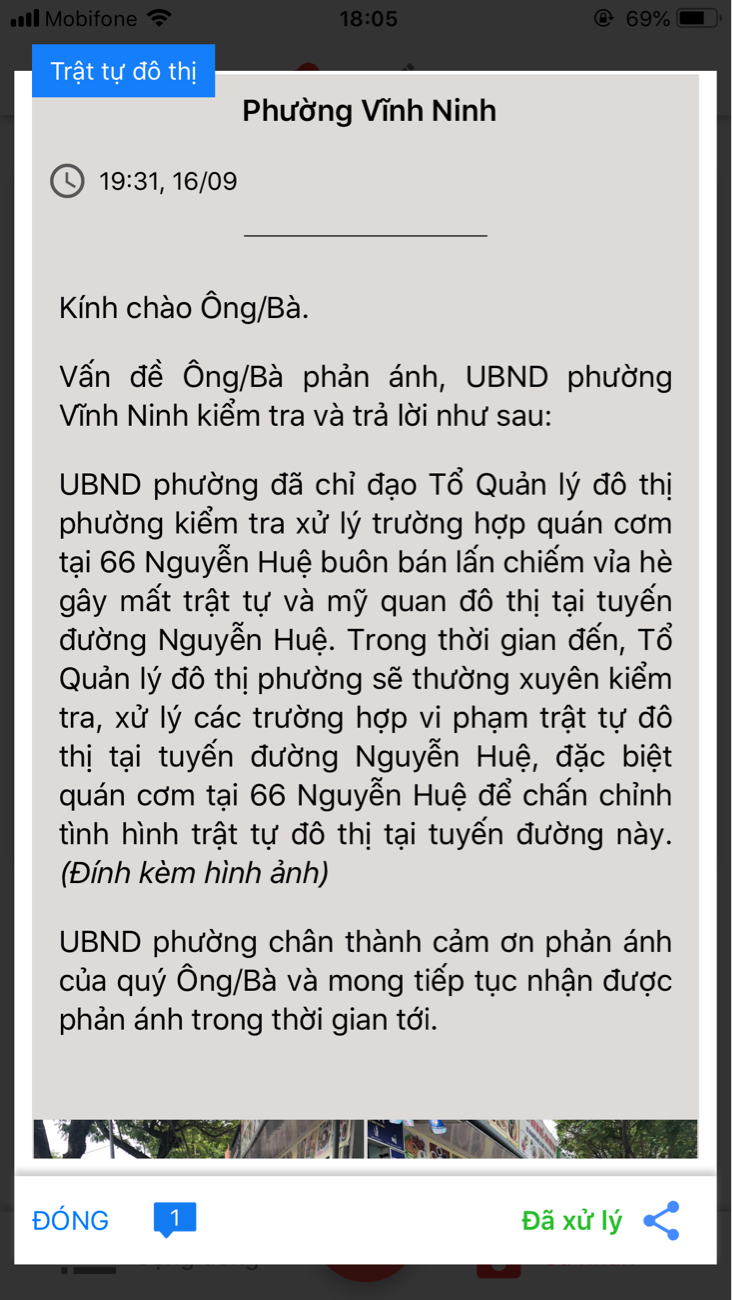
Task: Share this response via share icon
Action: [x=662, y=1221]
